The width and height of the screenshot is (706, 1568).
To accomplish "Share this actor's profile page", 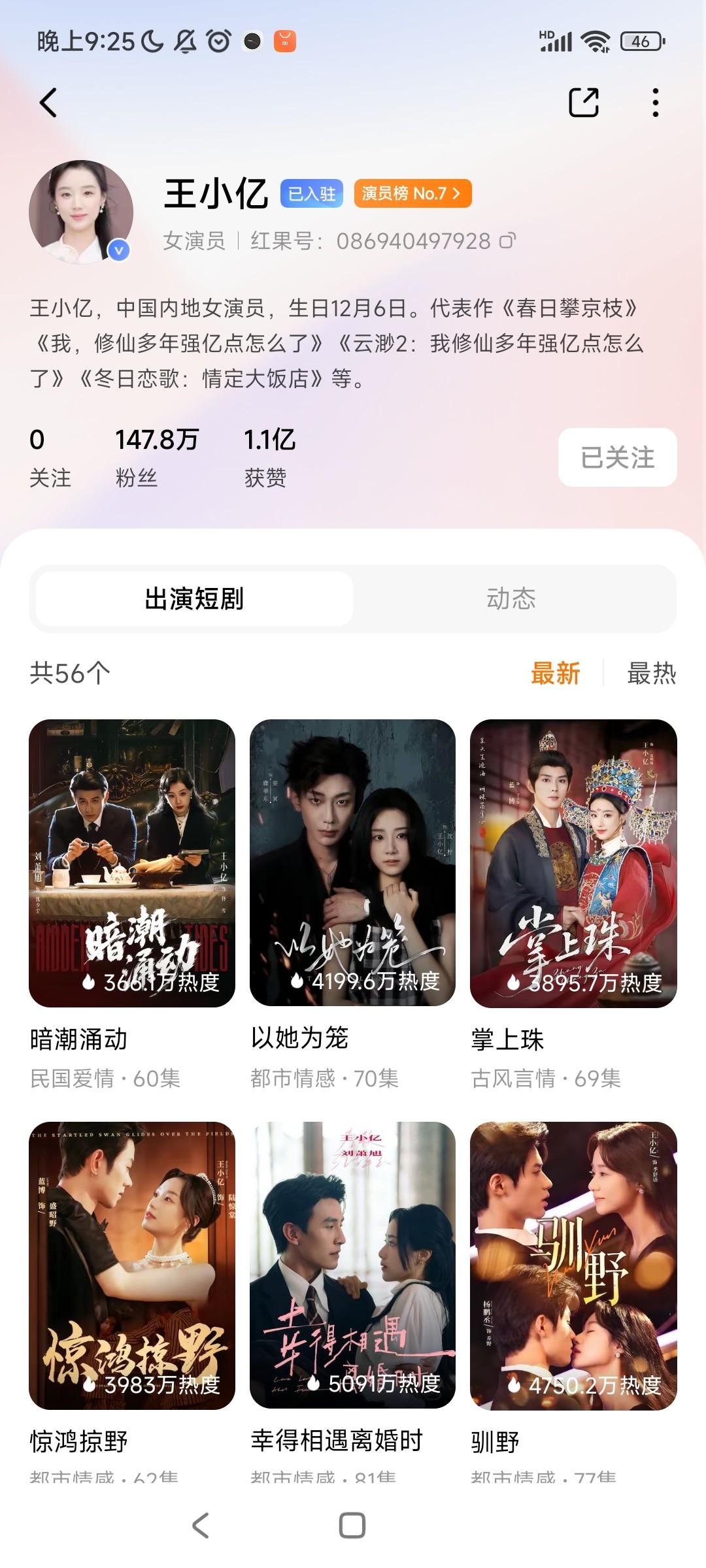I will coord(583,103).
